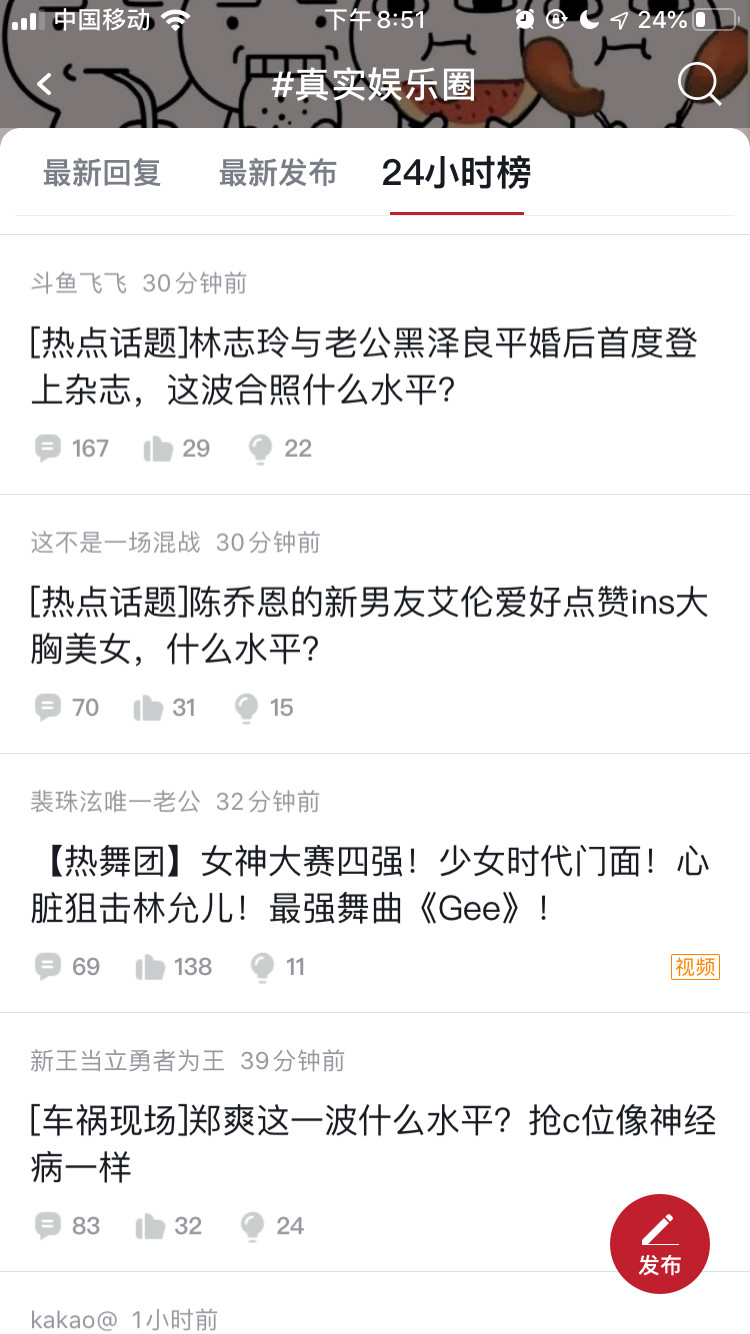Go back using the top-left arrow
This screenshot has height=1334, width=750.
click(45, 84)
